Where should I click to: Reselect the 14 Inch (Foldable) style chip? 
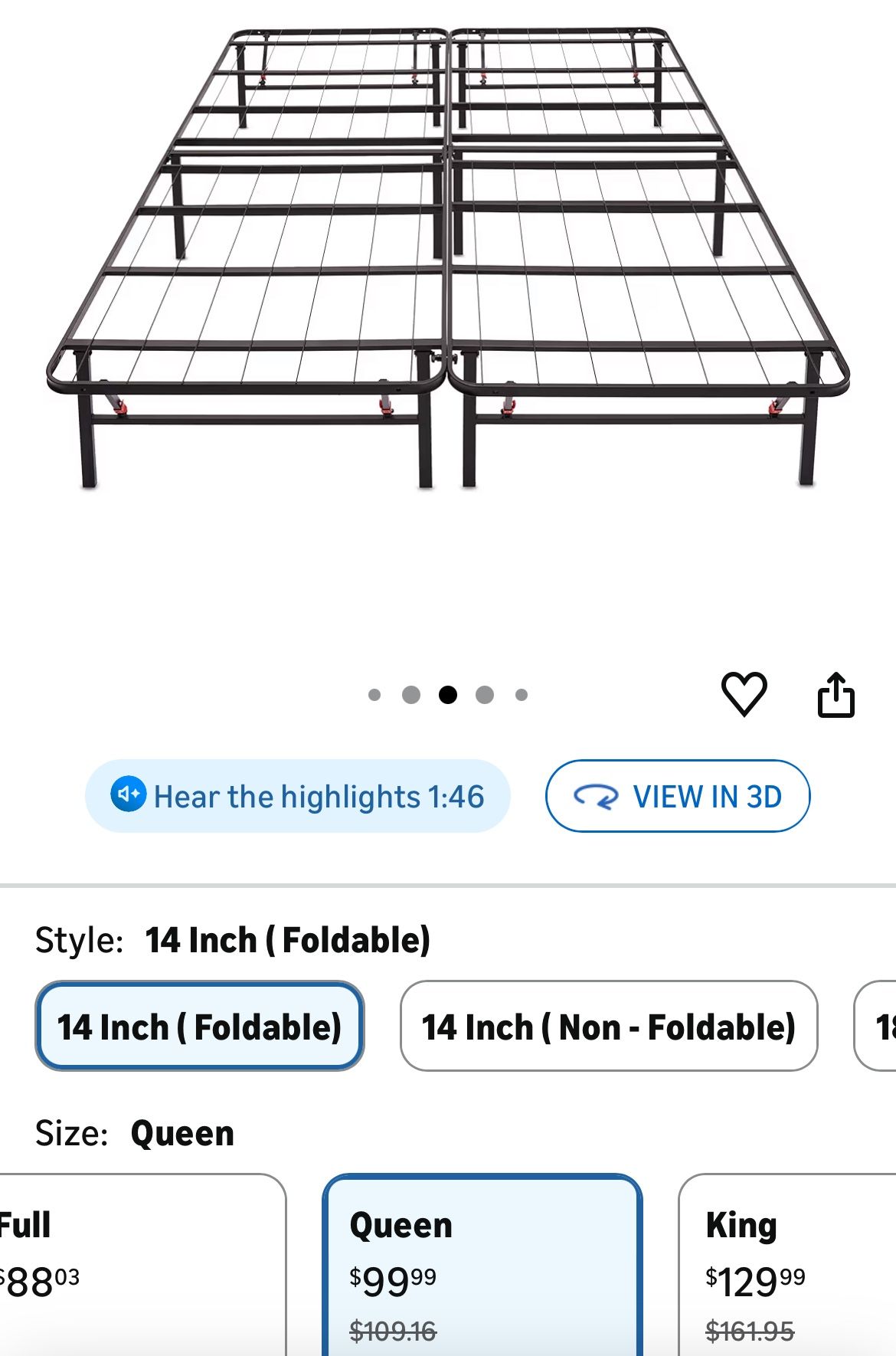coord(198,1028)
